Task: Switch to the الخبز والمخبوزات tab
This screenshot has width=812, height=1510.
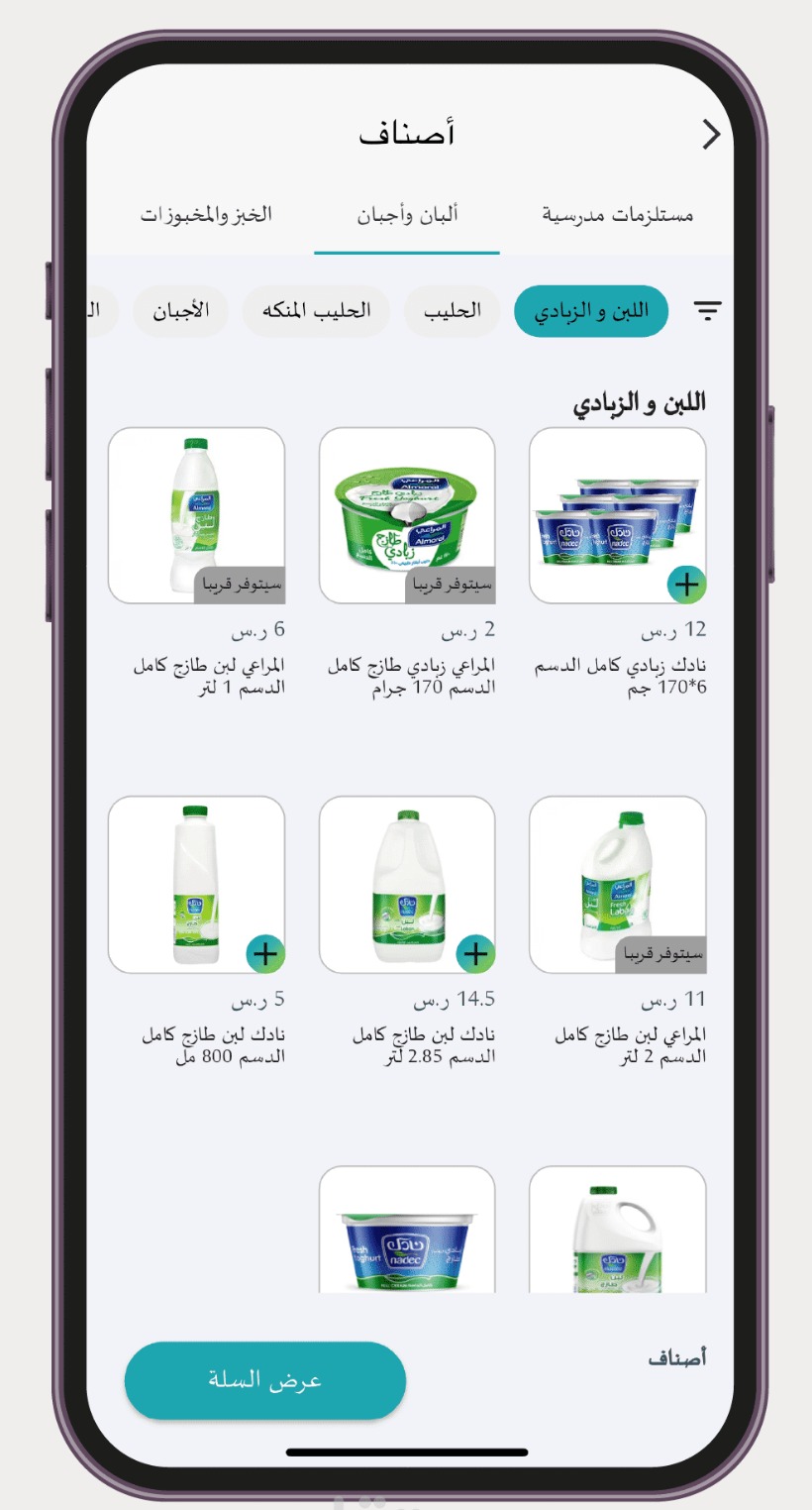Action: [x=206, y=215]
